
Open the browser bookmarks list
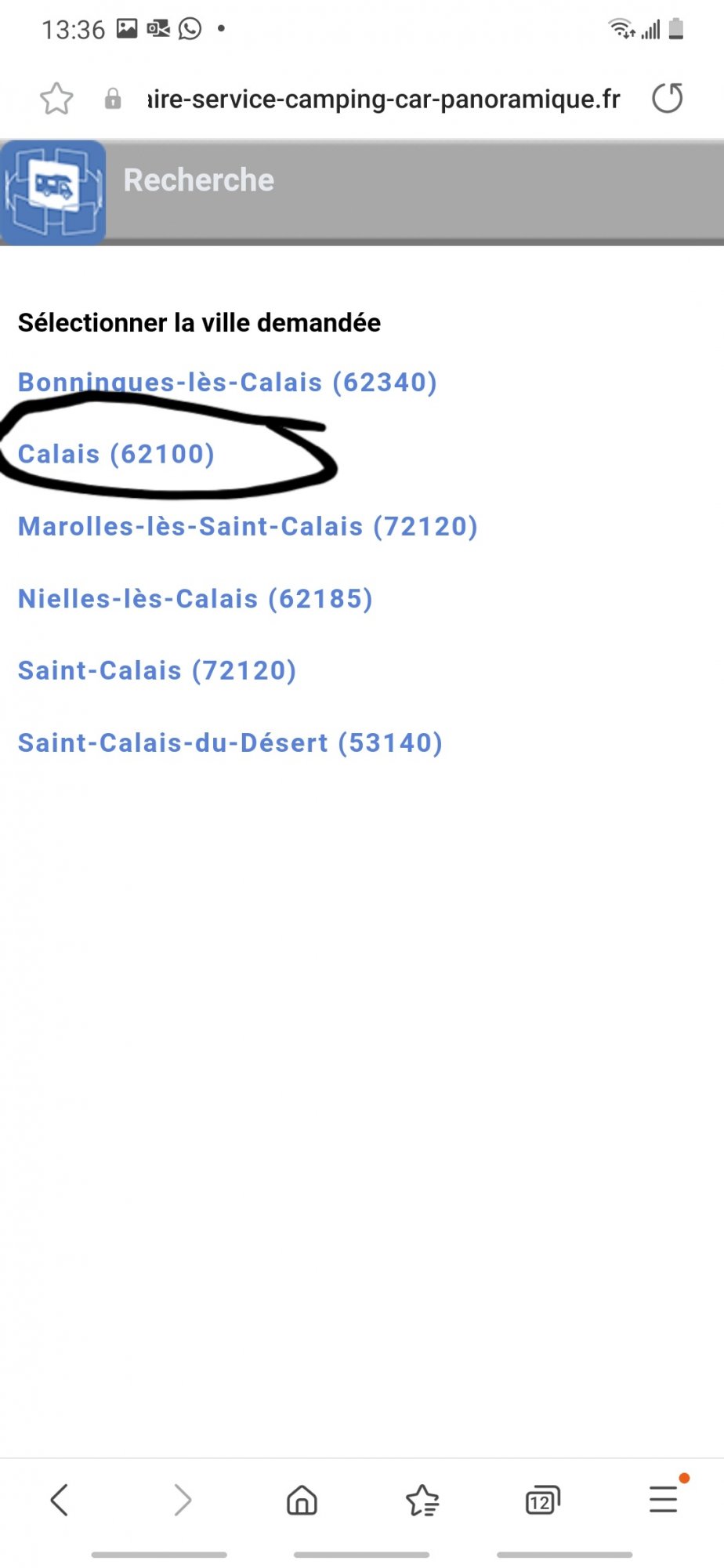[x=422, y=1500]
